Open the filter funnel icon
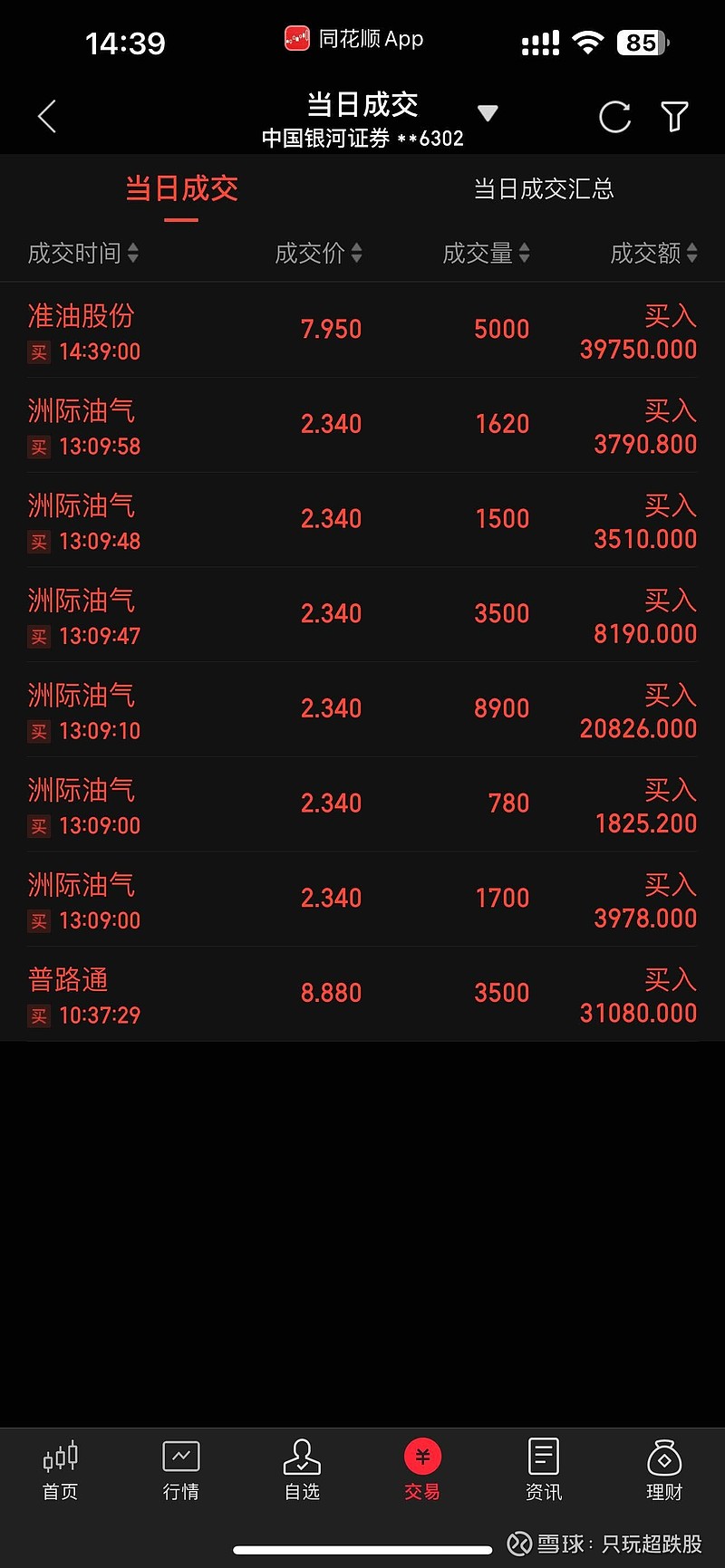 674,117
